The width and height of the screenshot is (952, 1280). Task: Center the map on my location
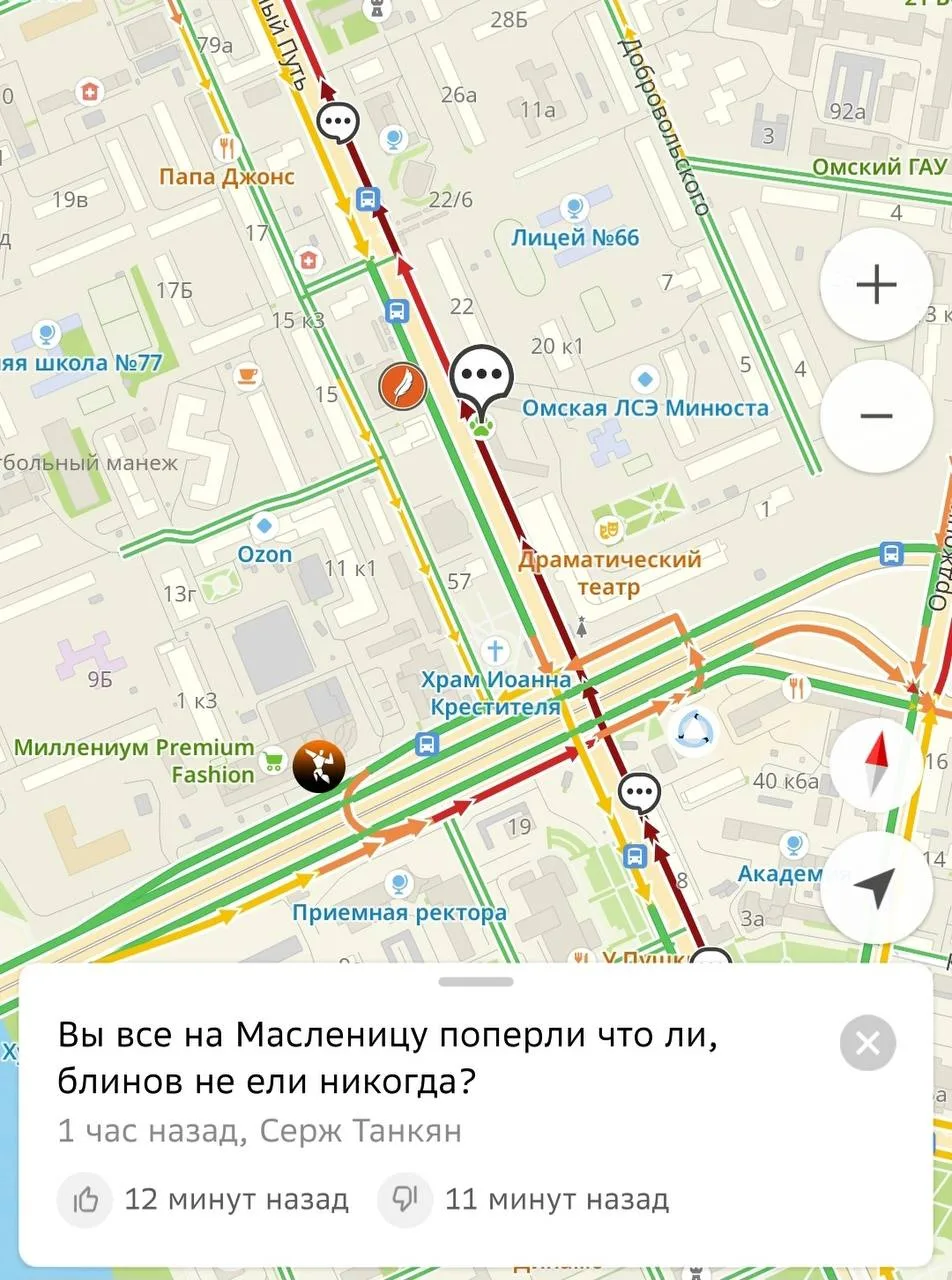(x=876, y=888)
